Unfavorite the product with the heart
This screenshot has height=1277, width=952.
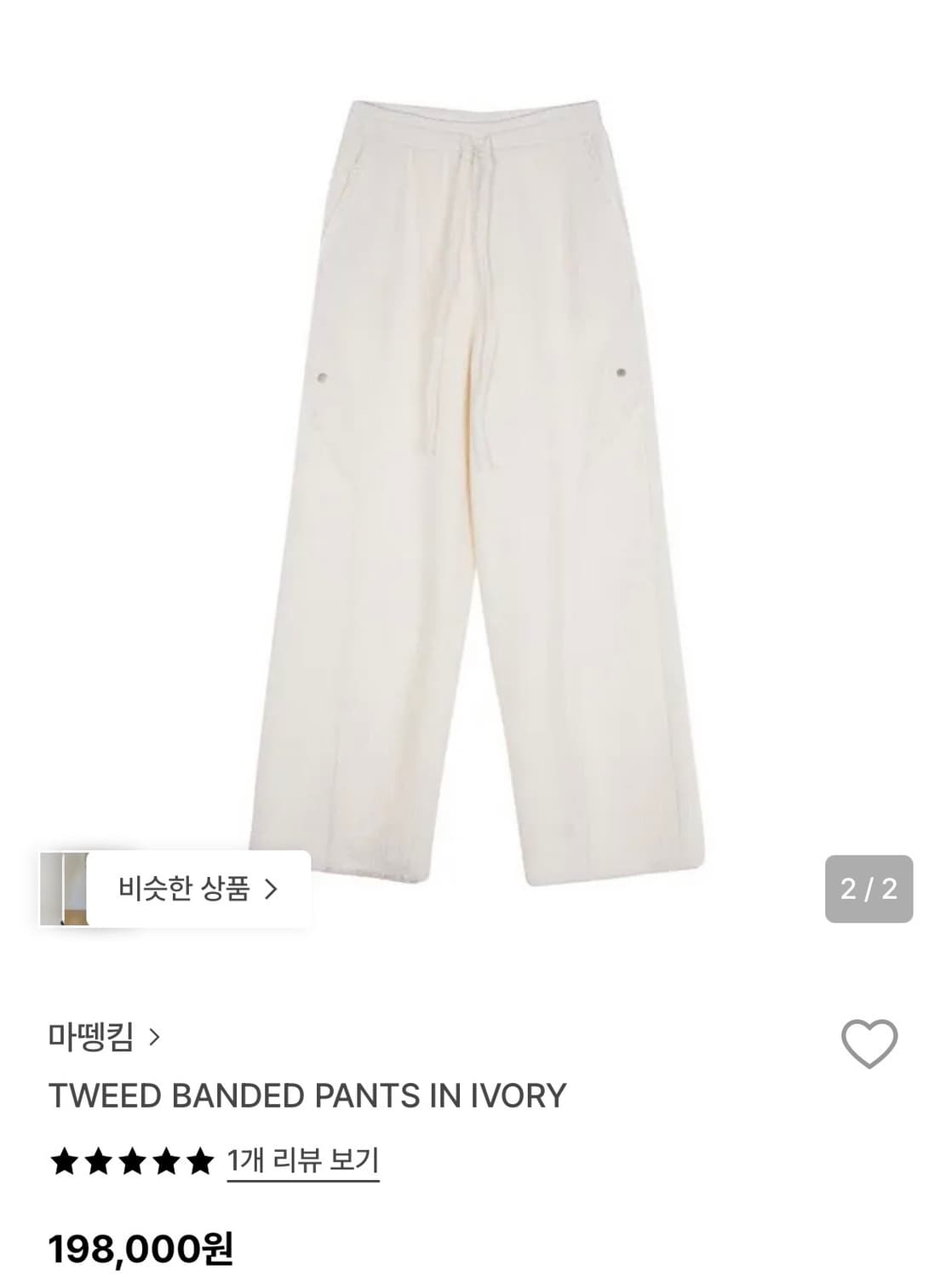pos(870,1043)
